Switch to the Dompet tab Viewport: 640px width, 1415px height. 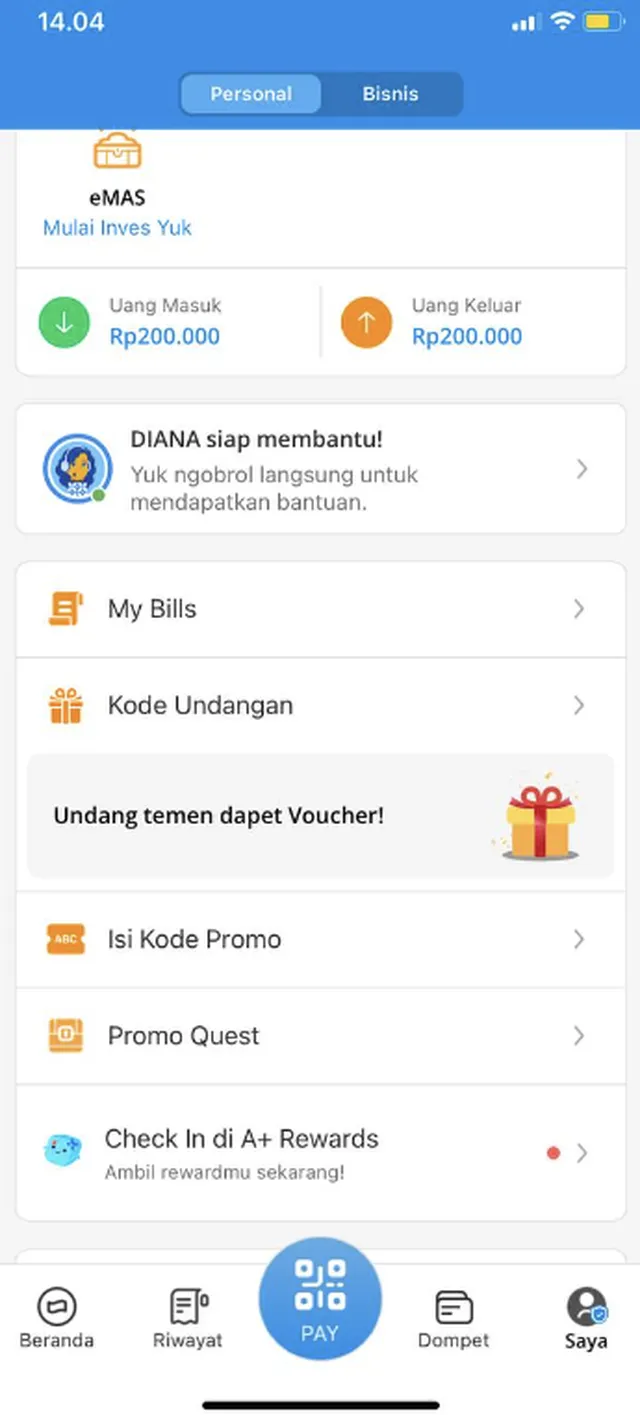click(454, 1320)
